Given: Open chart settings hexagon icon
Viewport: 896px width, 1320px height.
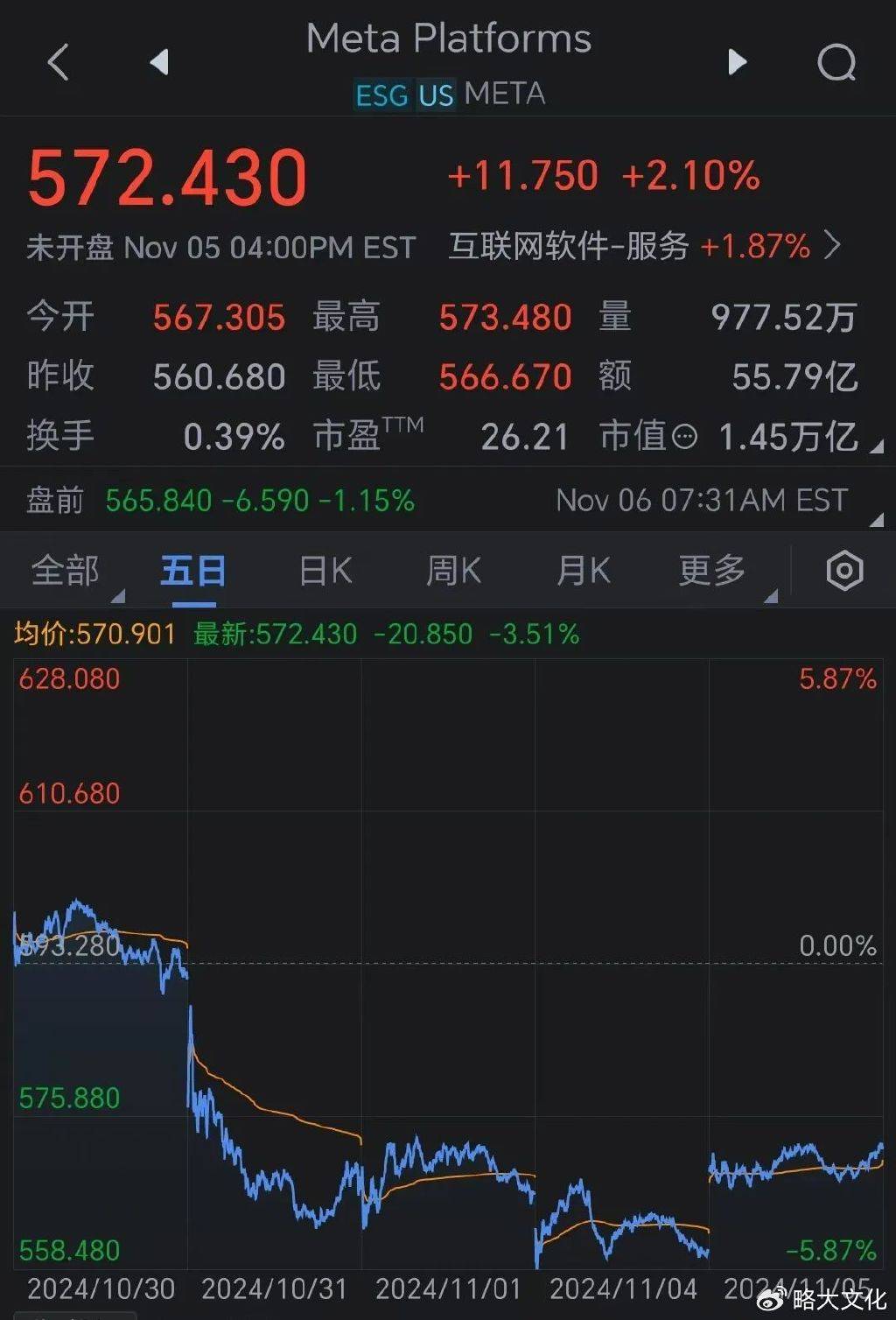Looking at the screenshot, I should point(845,569).
